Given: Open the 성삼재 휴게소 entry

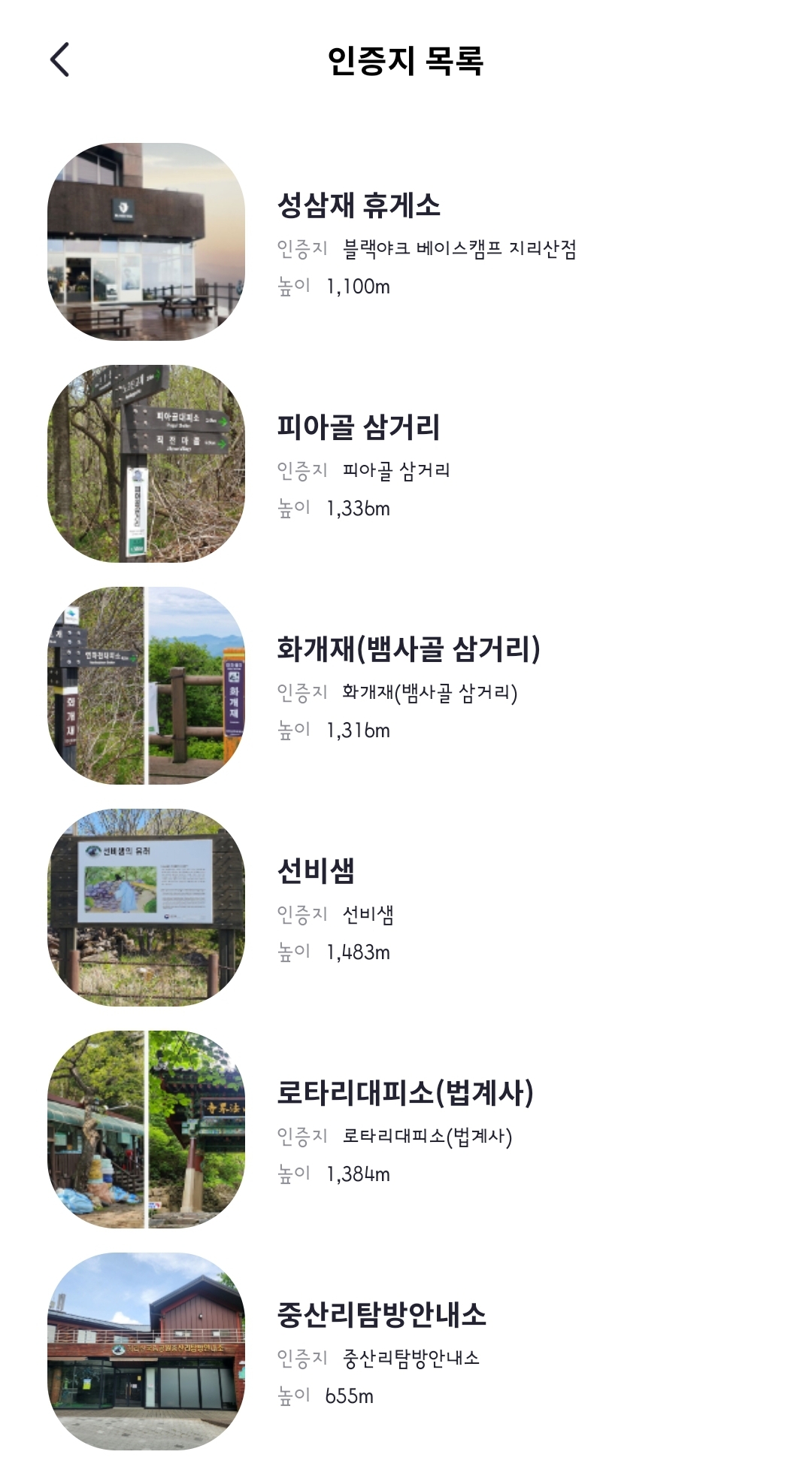Looking at the screenshot, I should click(x=406, y=241).
